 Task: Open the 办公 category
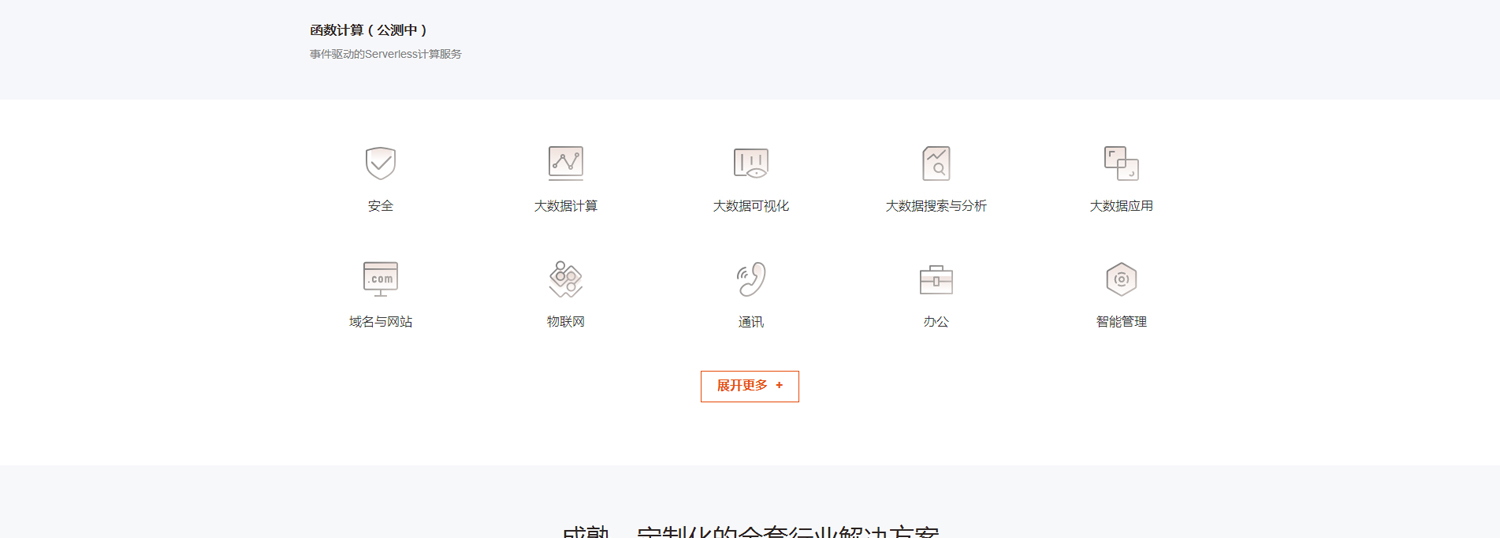point(936,295)
